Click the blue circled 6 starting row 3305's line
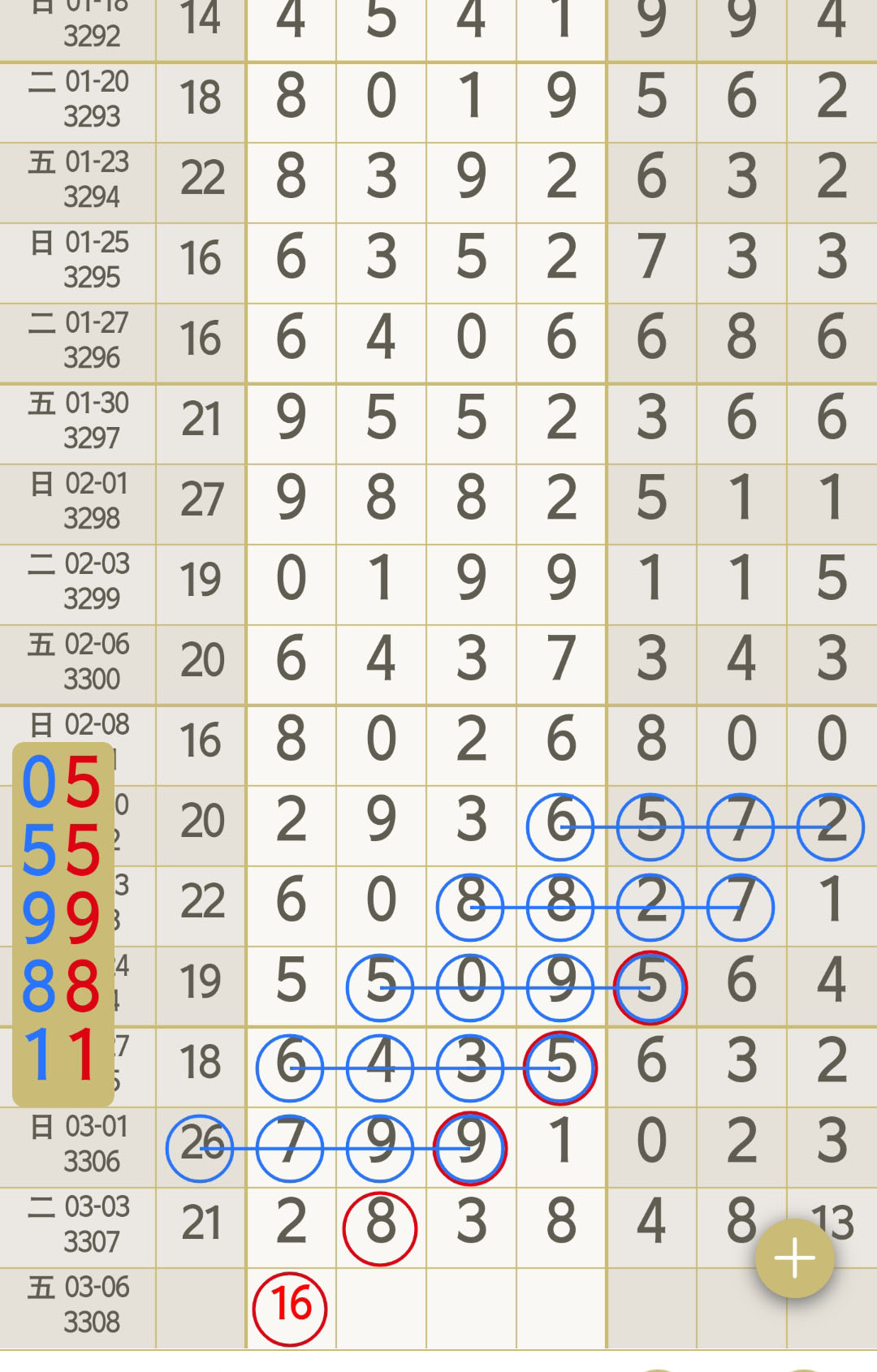 290,1068
